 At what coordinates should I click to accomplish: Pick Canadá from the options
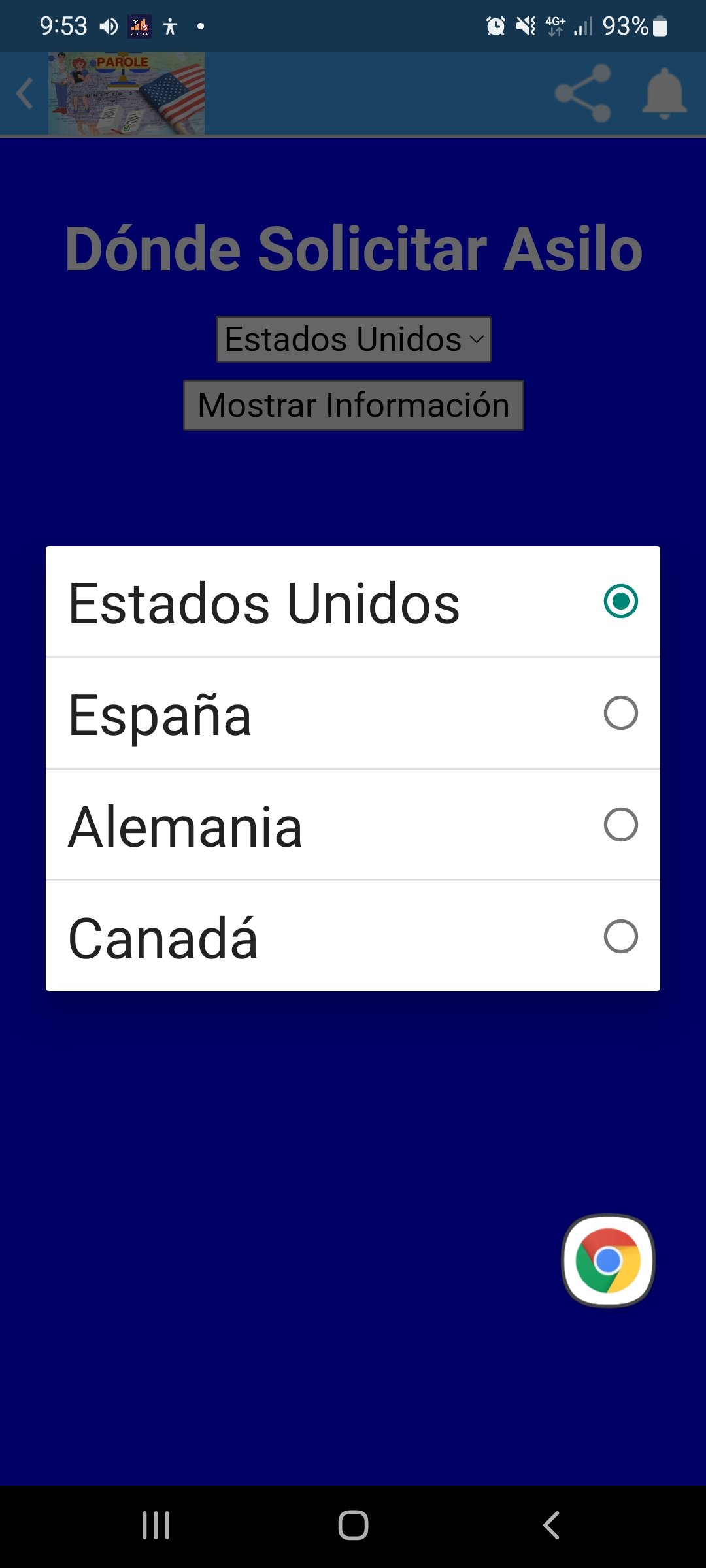tap(353, 937)
